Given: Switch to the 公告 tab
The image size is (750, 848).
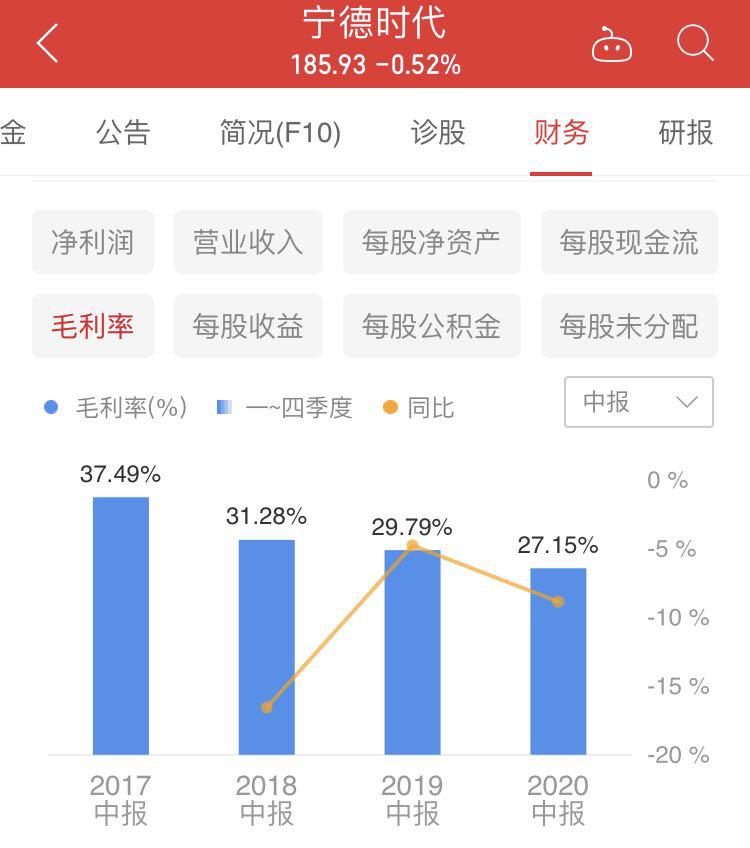Looking at the screenshot, I should click(122, 131).
